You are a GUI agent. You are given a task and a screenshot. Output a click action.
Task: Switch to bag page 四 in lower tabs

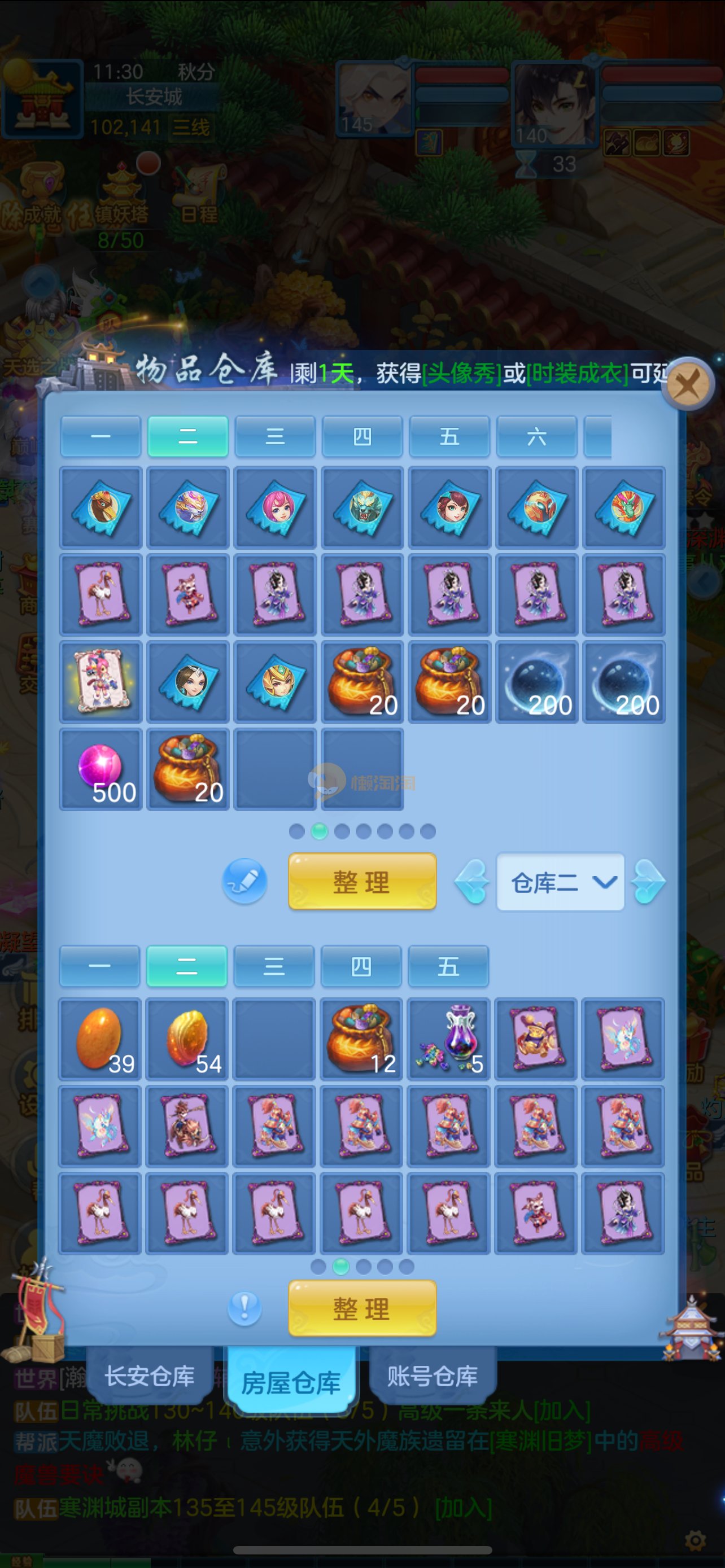click(x=361, y=966)
